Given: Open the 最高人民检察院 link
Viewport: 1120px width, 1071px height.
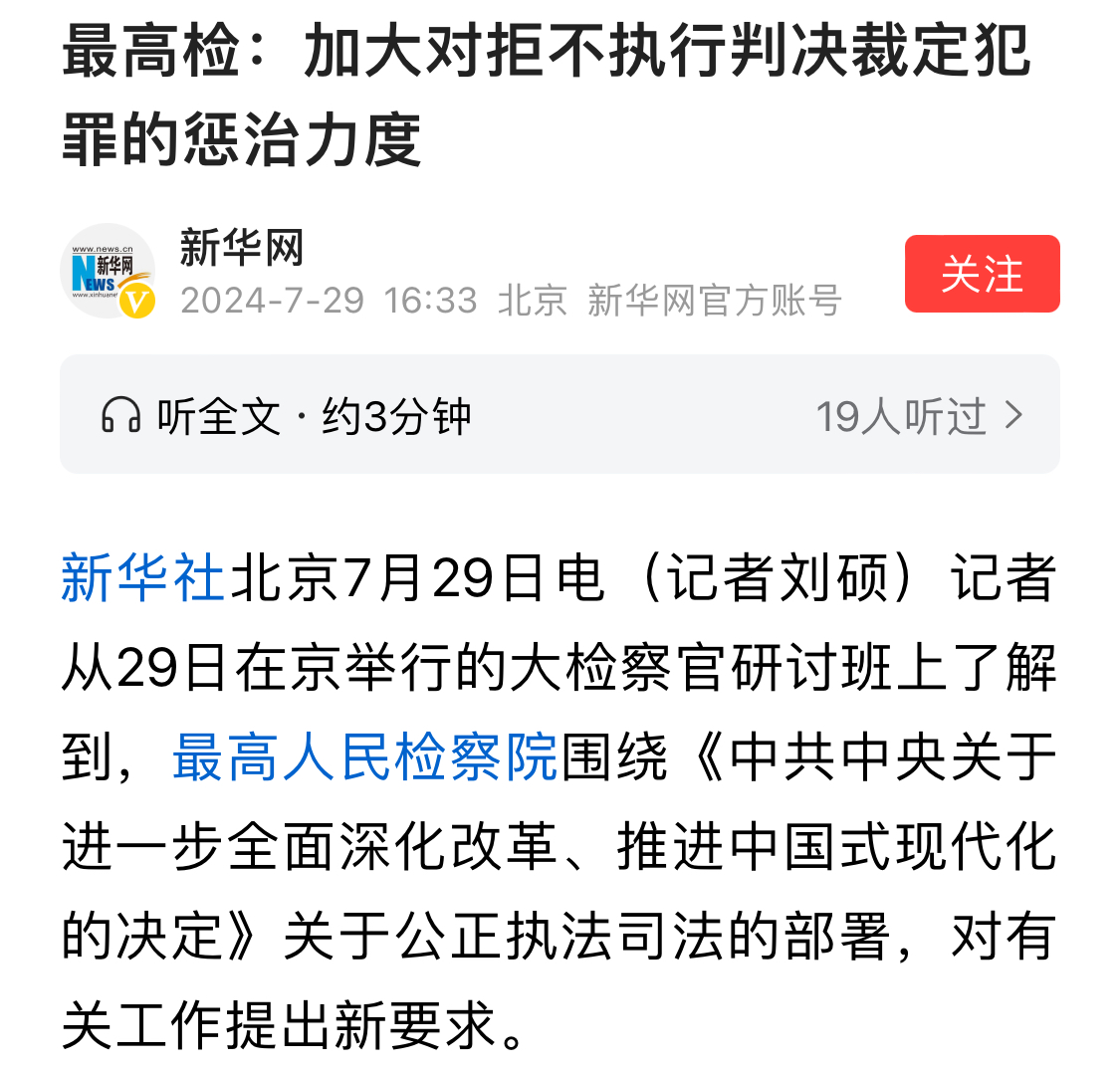Looking at the screenshot, I should (x=365, y=759).
